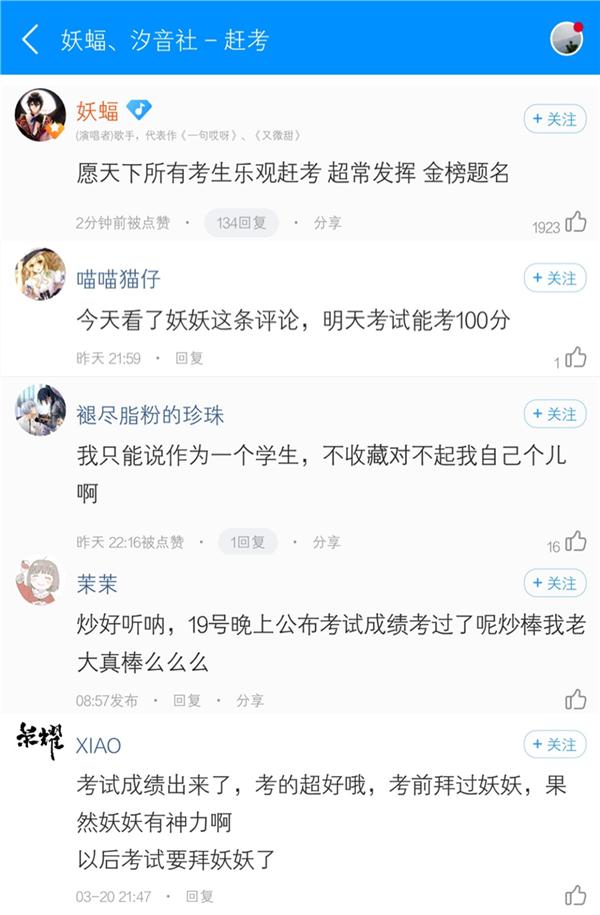
Task: Open 妖蝠's profile picture
Action: point(40,115)
